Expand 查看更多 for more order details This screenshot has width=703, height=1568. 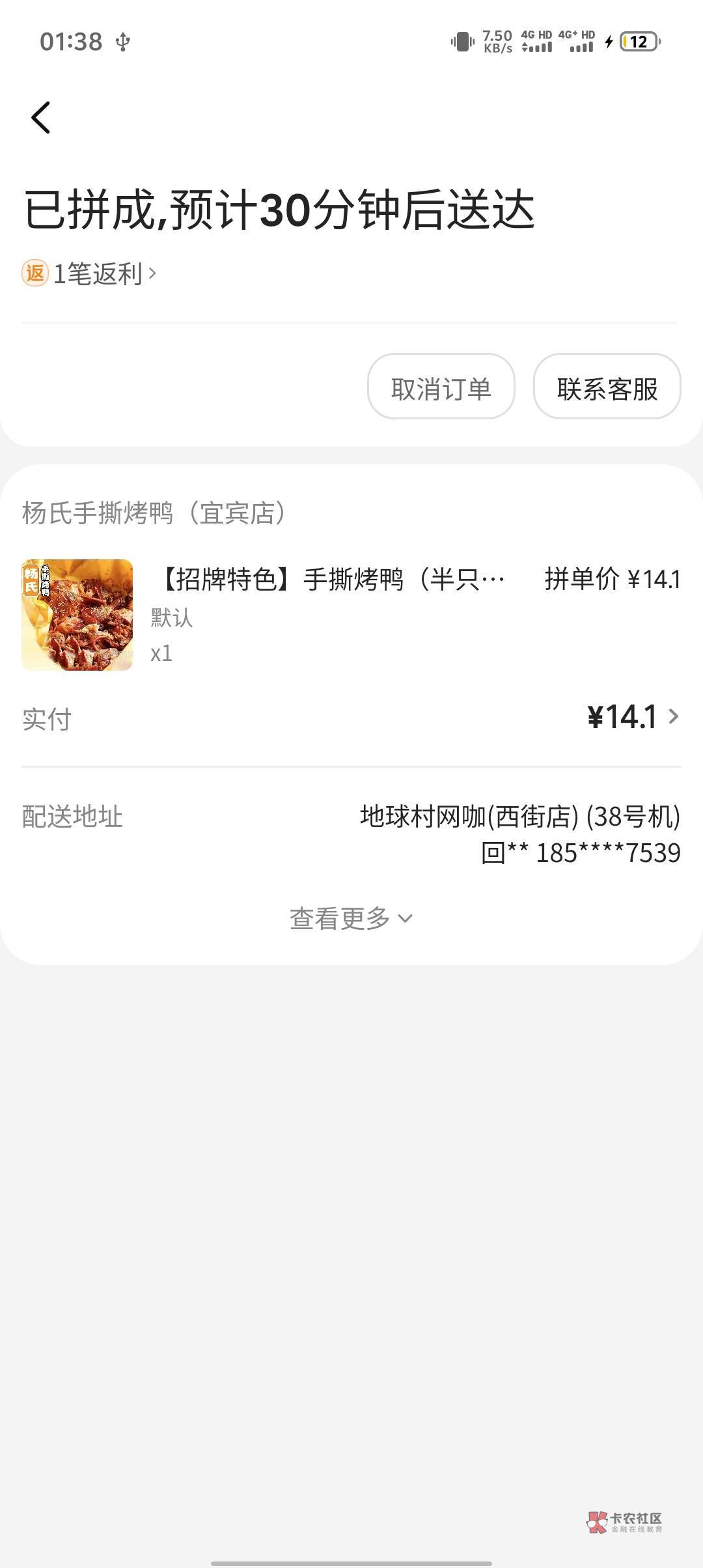351,919
